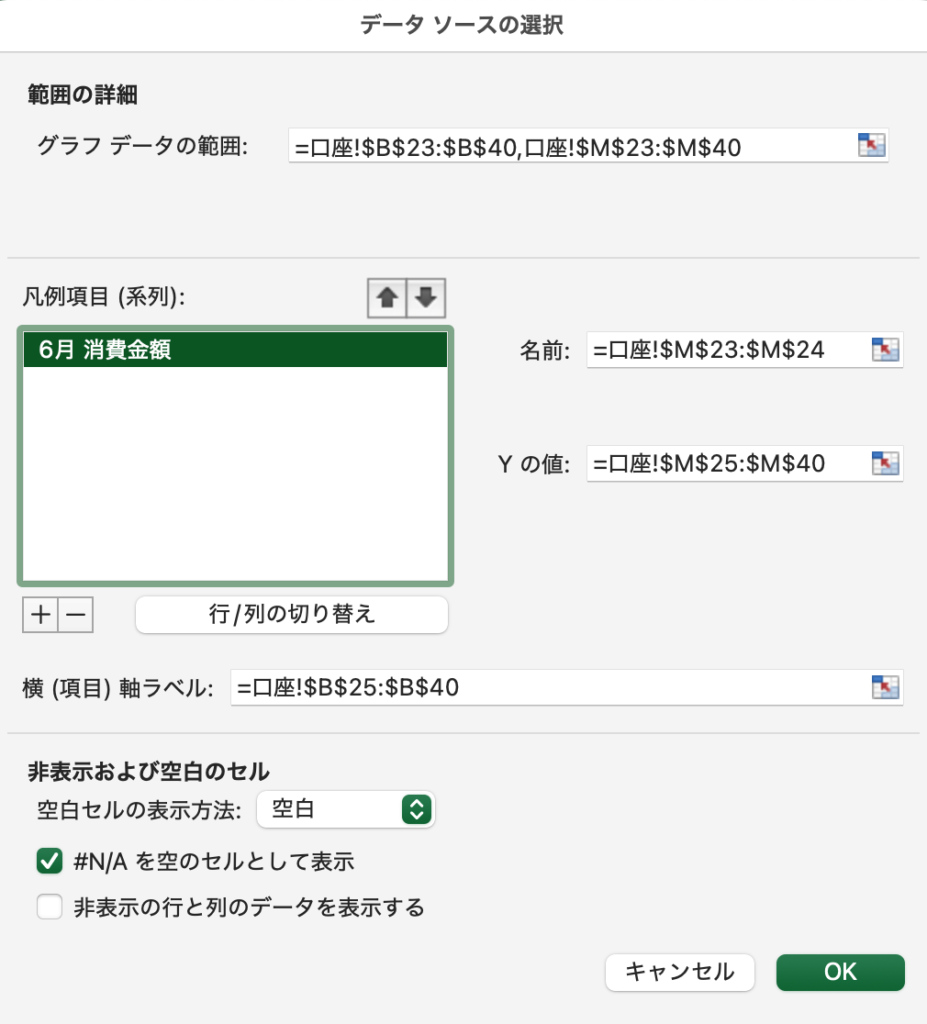The image size is (927, 1024).
Task: Add a new series with plus button
Action: tap(40, 615)
